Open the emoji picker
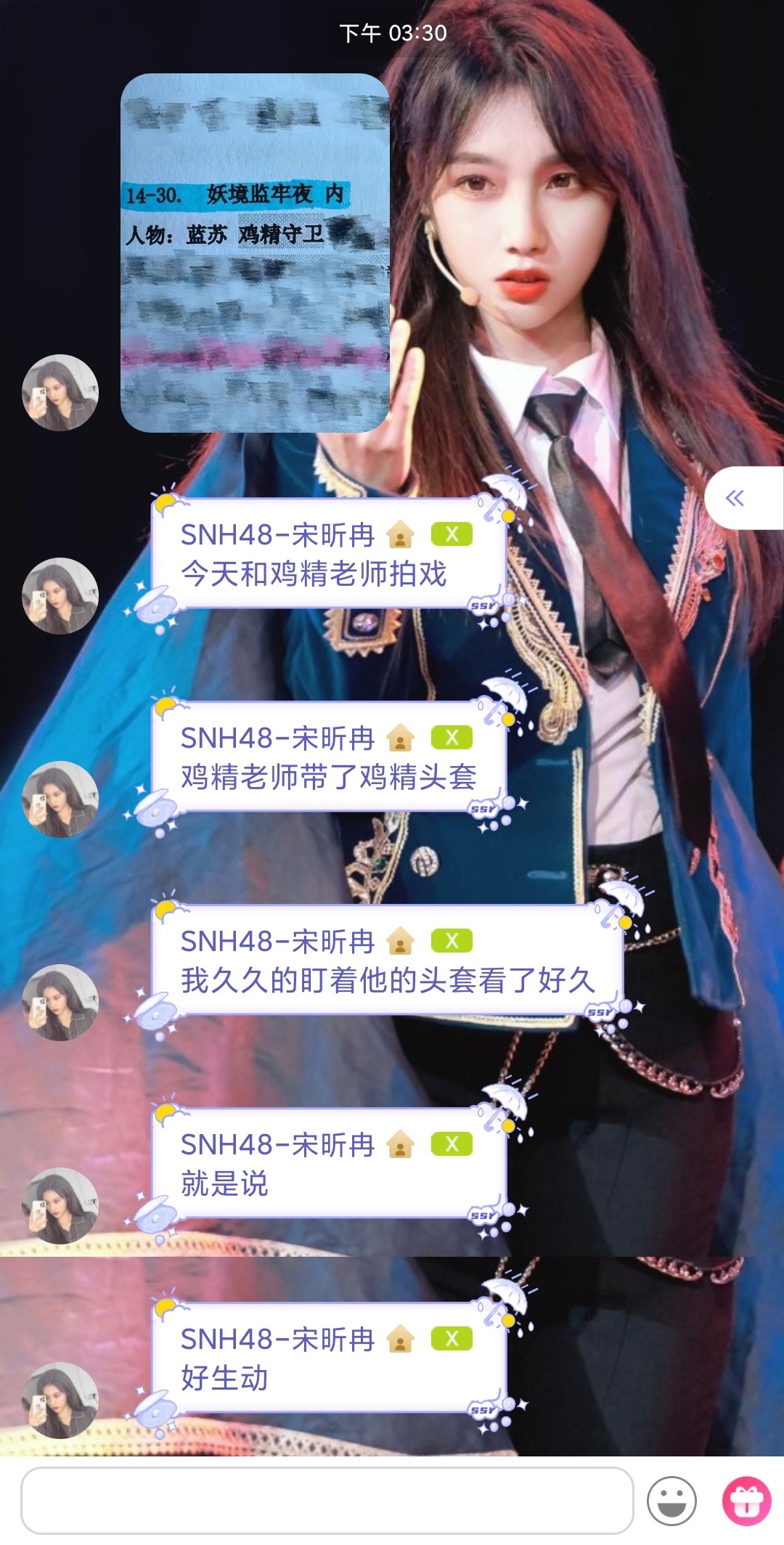This screenshot has height=1545, width=784. coord(671,1500)
